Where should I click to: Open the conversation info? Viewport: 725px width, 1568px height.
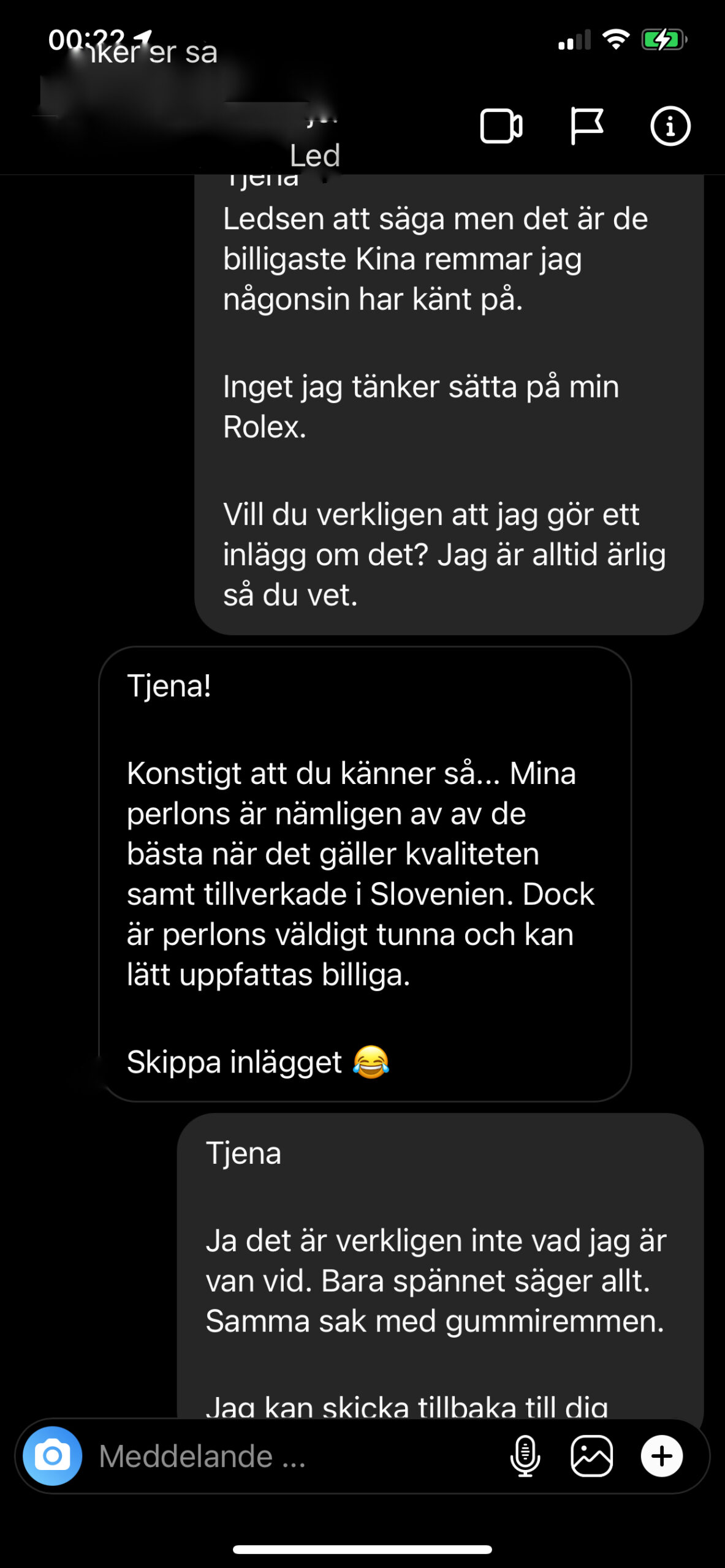(x=670, y=126)
